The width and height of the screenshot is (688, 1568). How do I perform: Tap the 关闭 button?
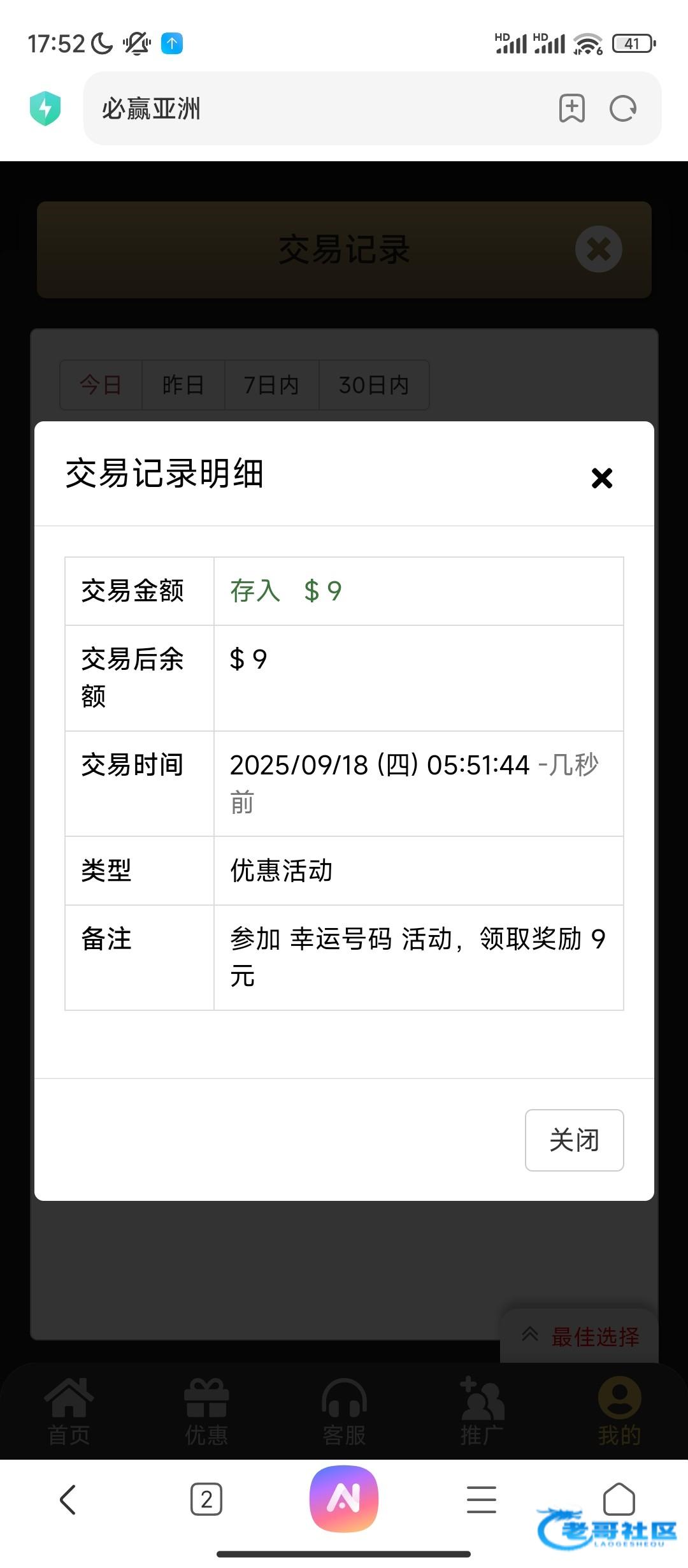[574, 1140]
